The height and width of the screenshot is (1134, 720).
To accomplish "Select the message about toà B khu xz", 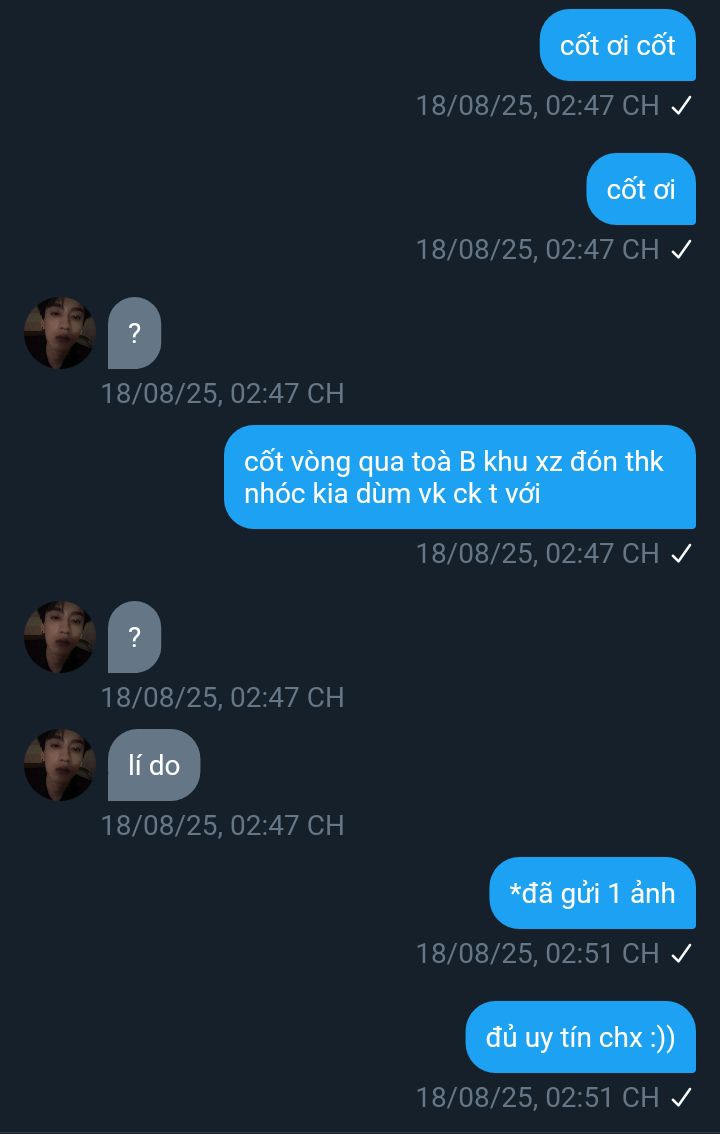I will coord(459,477).
